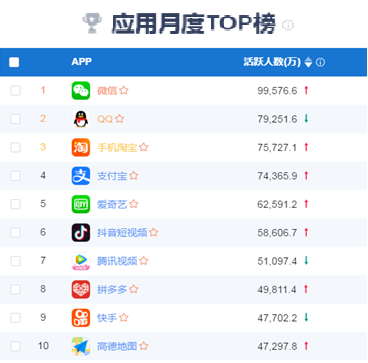Open the info icon next to 应用月度TOP榜
The height and width of the screenshot is (363, 368).
click(288, 25)
